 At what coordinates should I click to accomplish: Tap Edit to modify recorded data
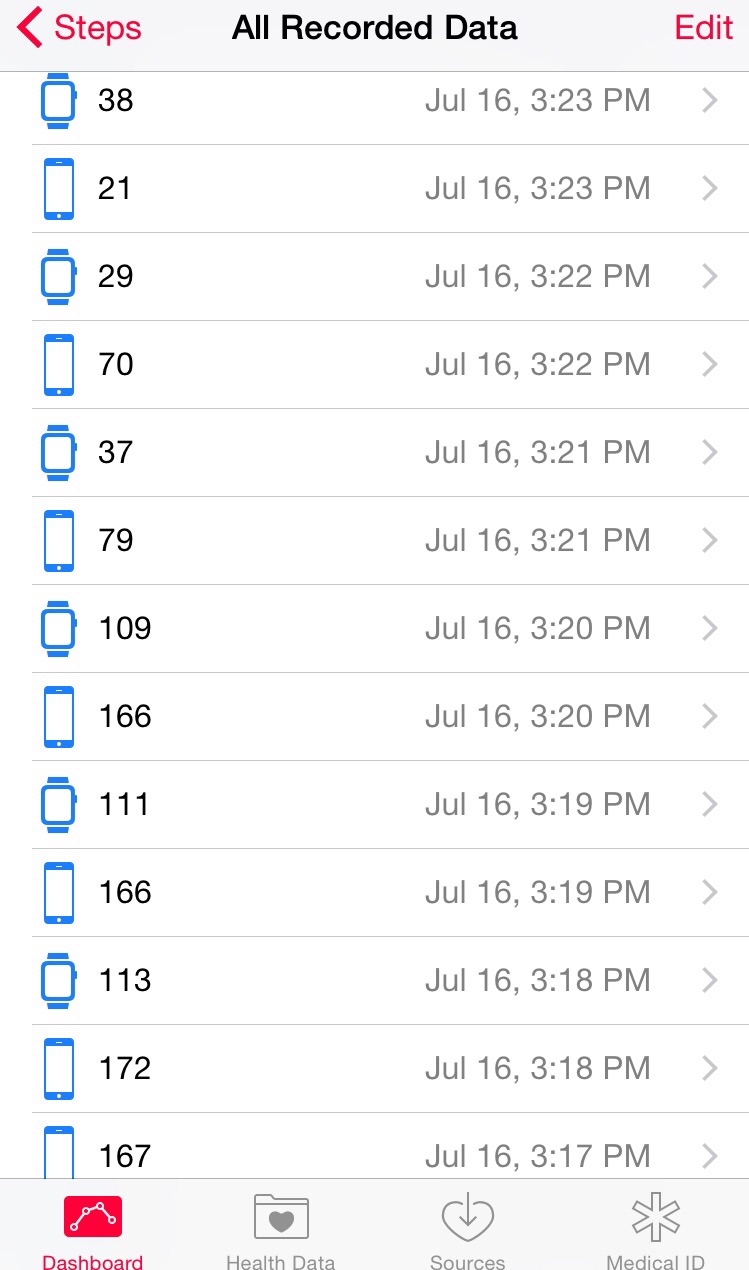pyautogui.click(x=704, y=28)
